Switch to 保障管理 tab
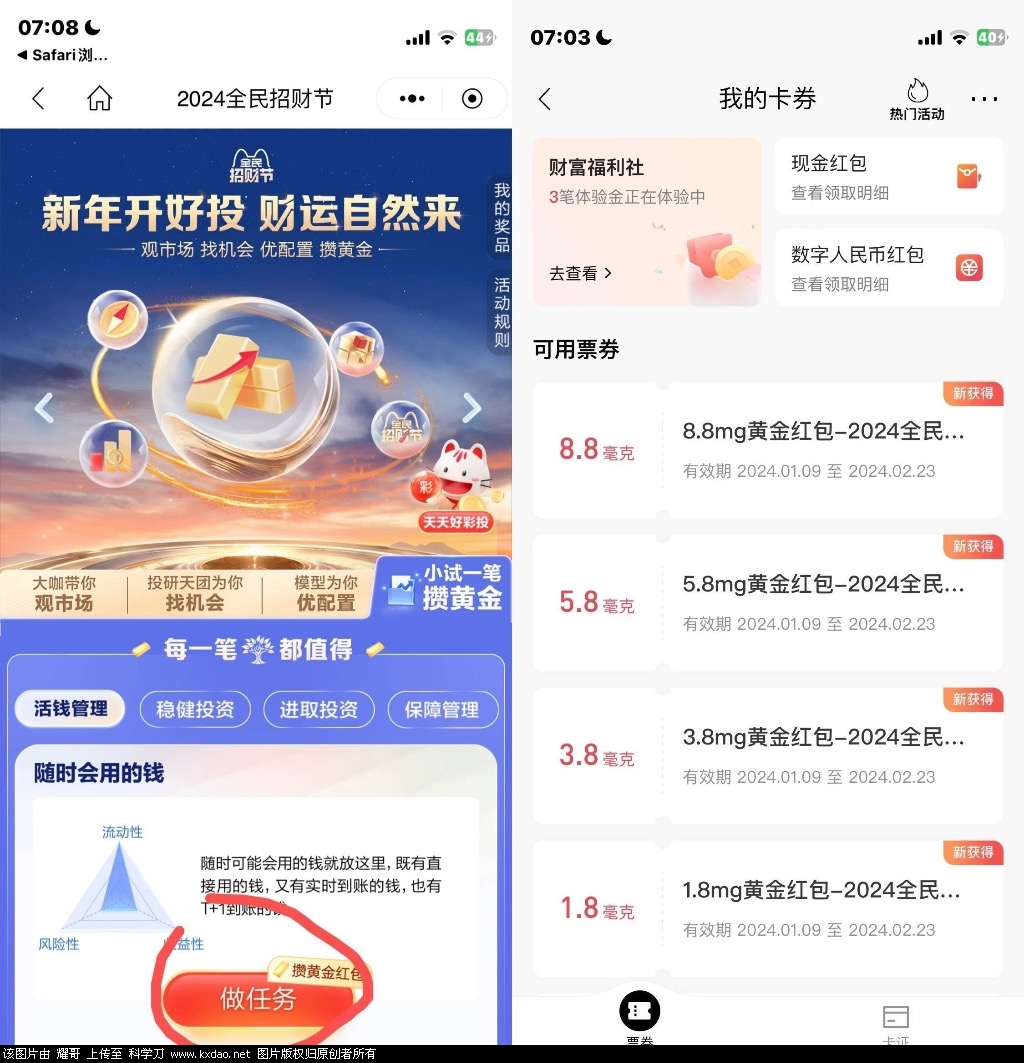 [x=442, y=709]
